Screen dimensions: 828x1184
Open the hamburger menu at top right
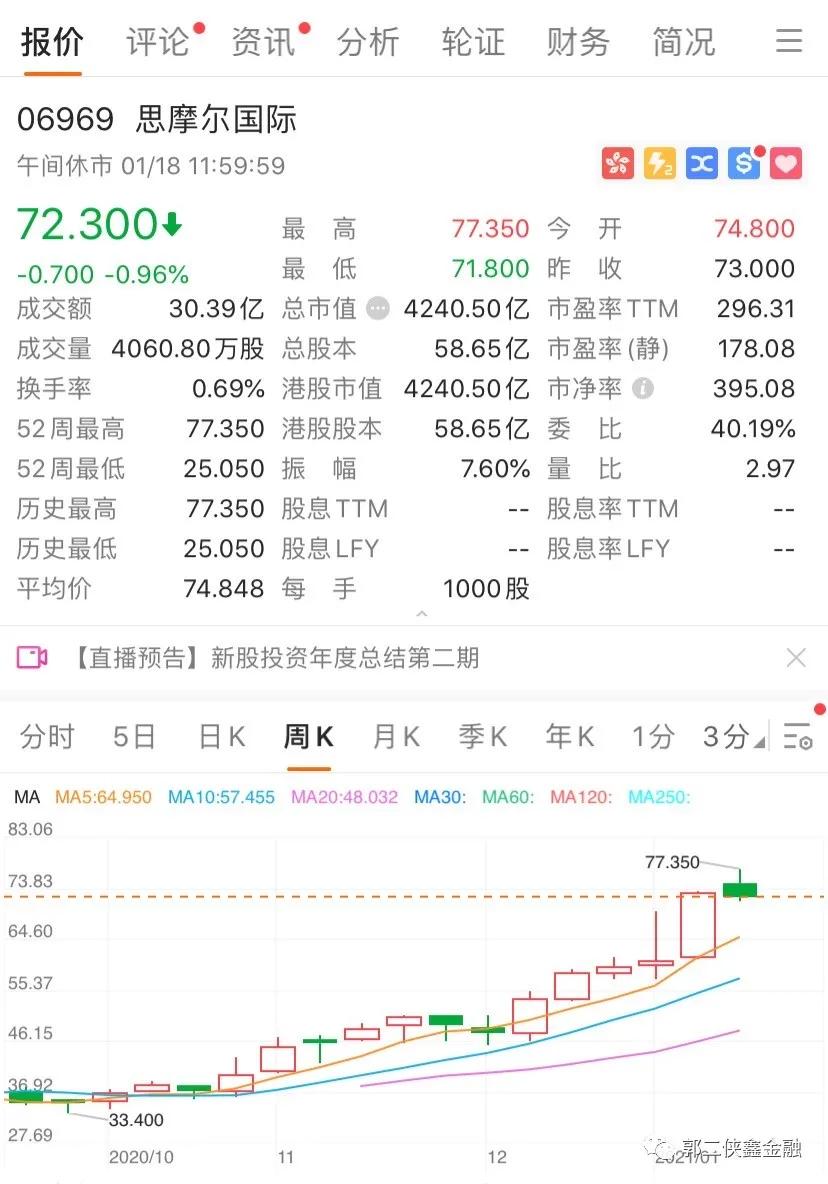point(788,42)
